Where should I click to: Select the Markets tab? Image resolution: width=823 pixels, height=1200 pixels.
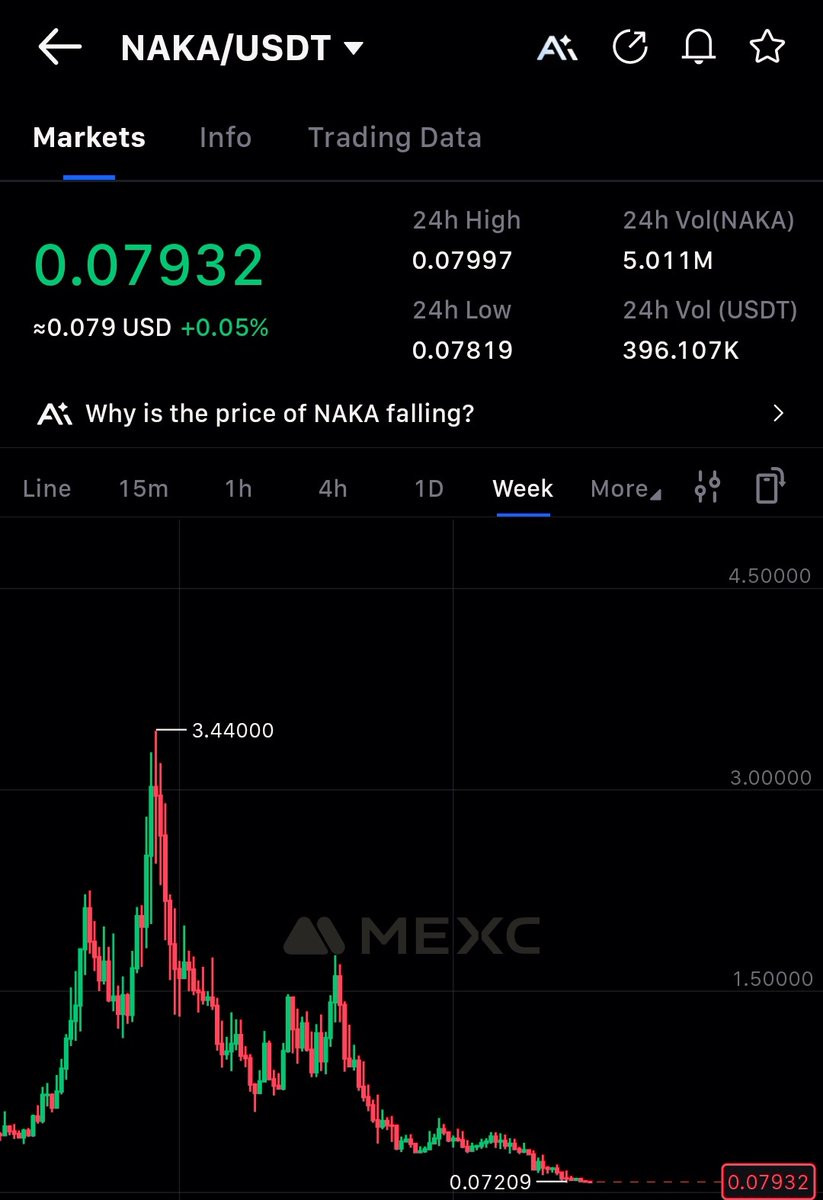[x=89, y=137]
